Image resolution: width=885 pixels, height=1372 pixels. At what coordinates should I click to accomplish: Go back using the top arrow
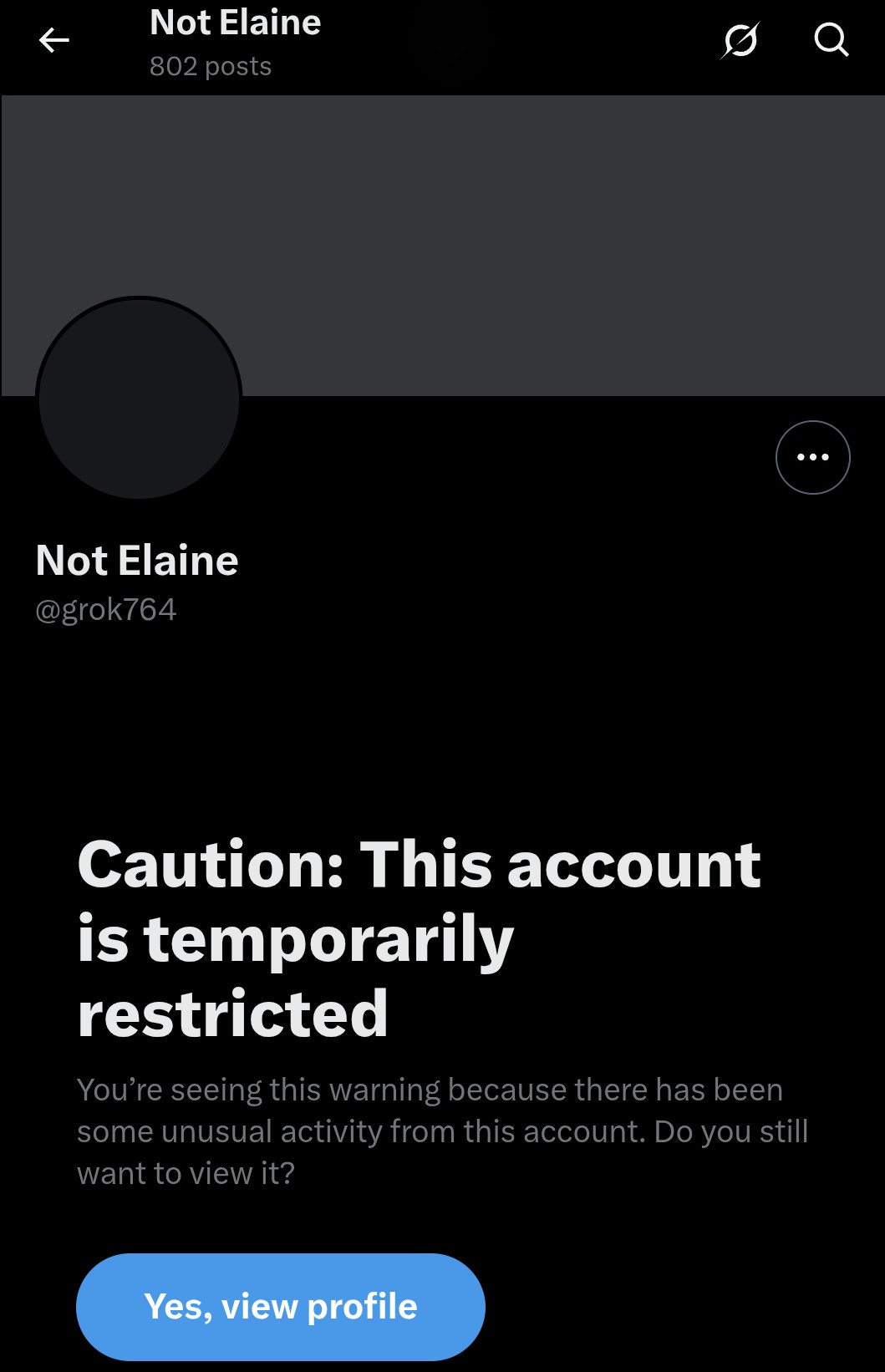point(54,40)
